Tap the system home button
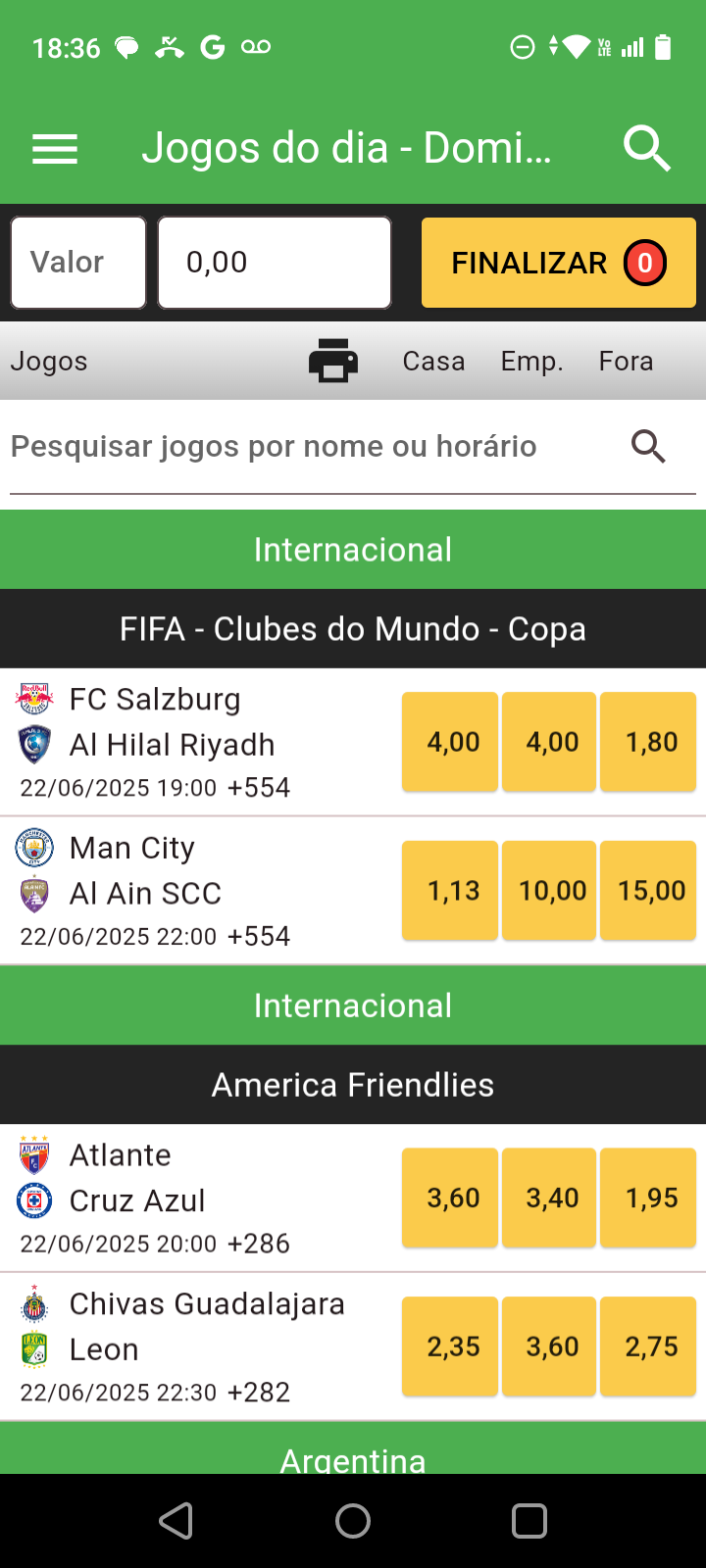 (353, 1521)
